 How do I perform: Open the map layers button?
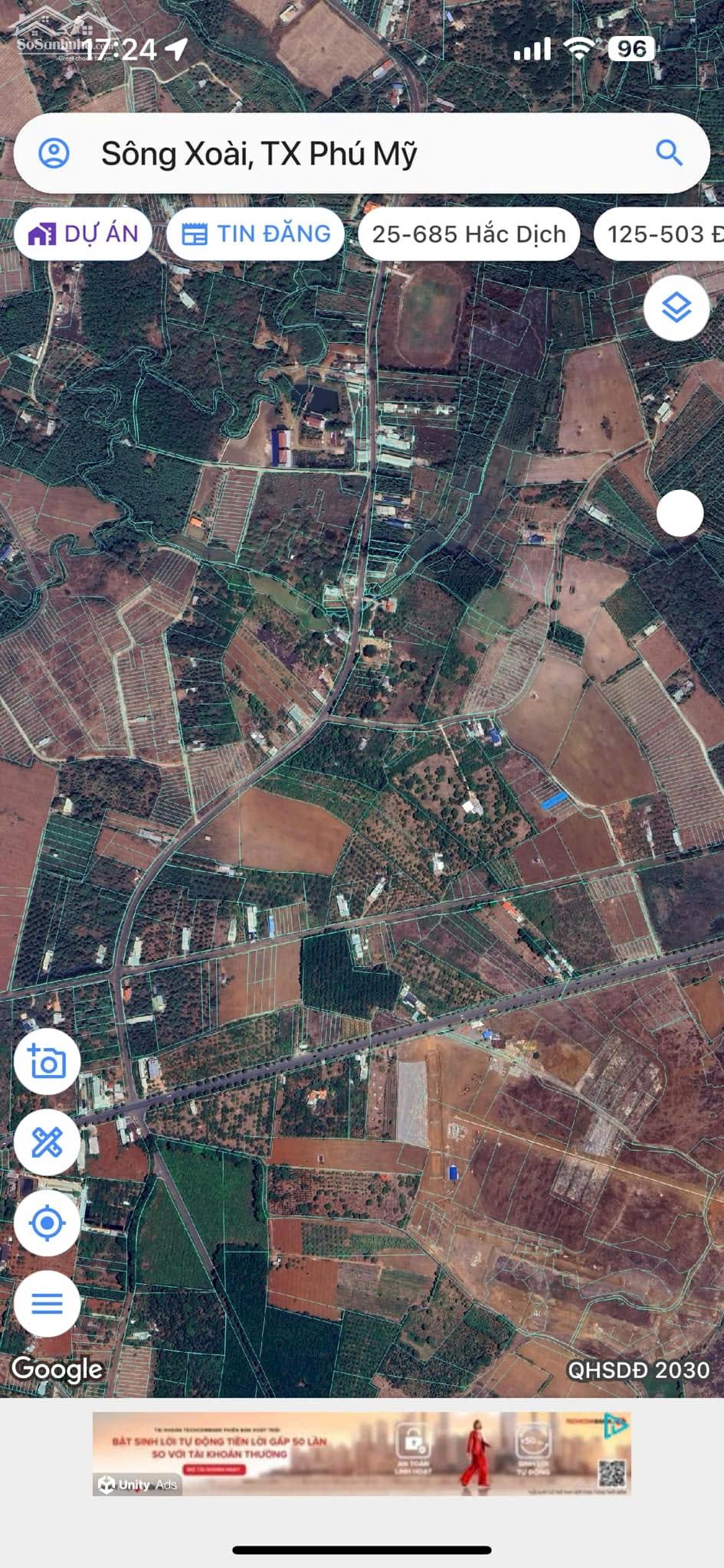click(676, 308)
